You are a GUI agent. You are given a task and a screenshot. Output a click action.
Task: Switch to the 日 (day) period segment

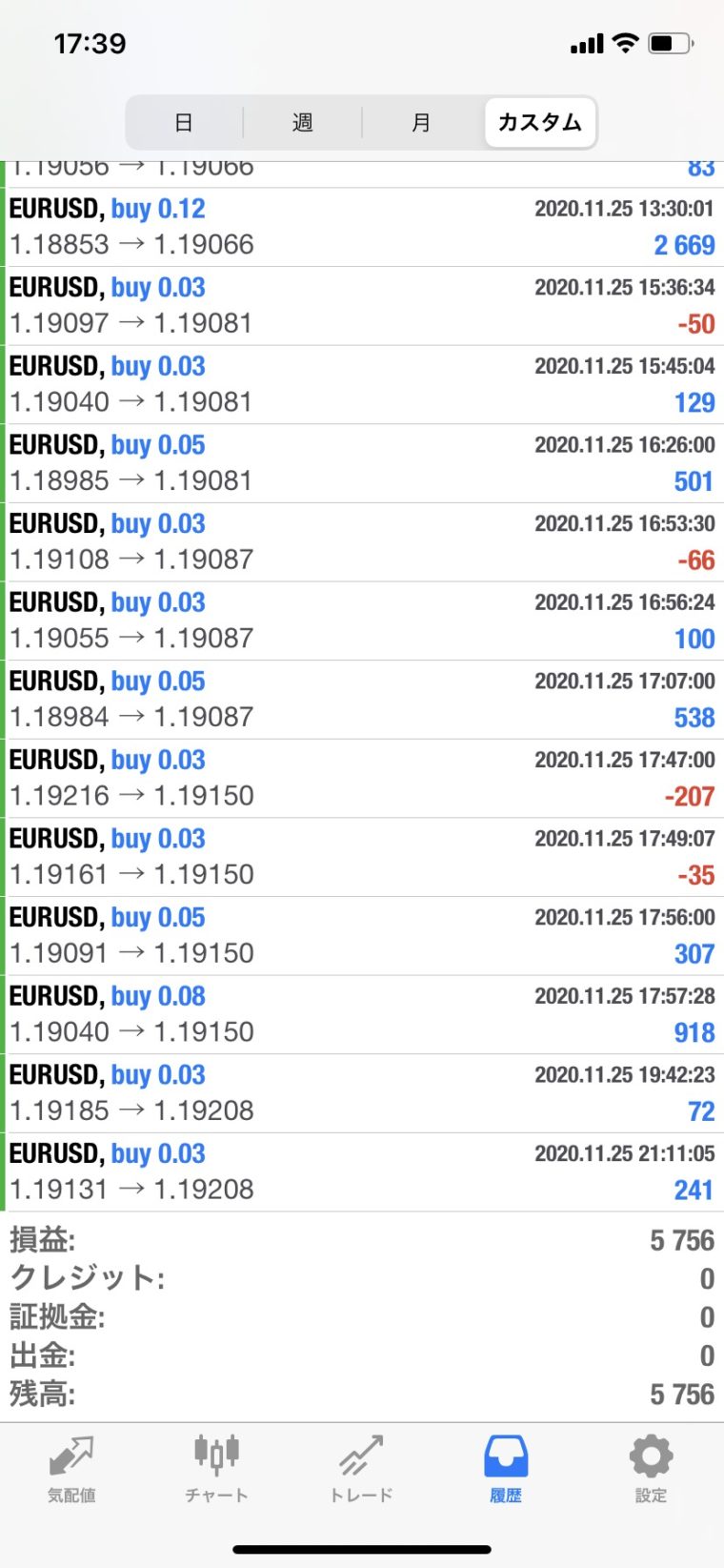184,122
